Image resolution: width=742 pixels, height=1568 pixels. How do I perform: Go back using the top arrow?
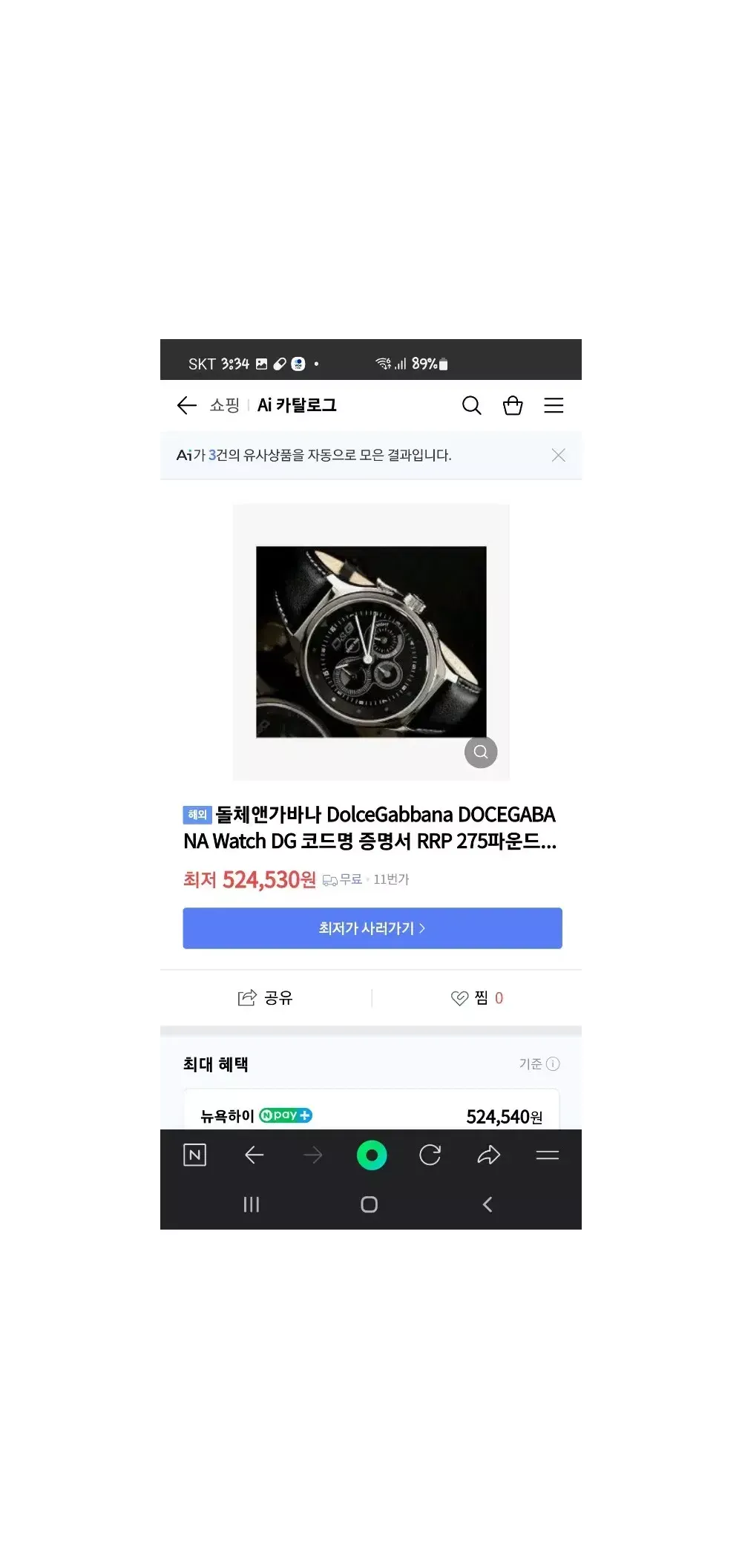click(186, 405)
